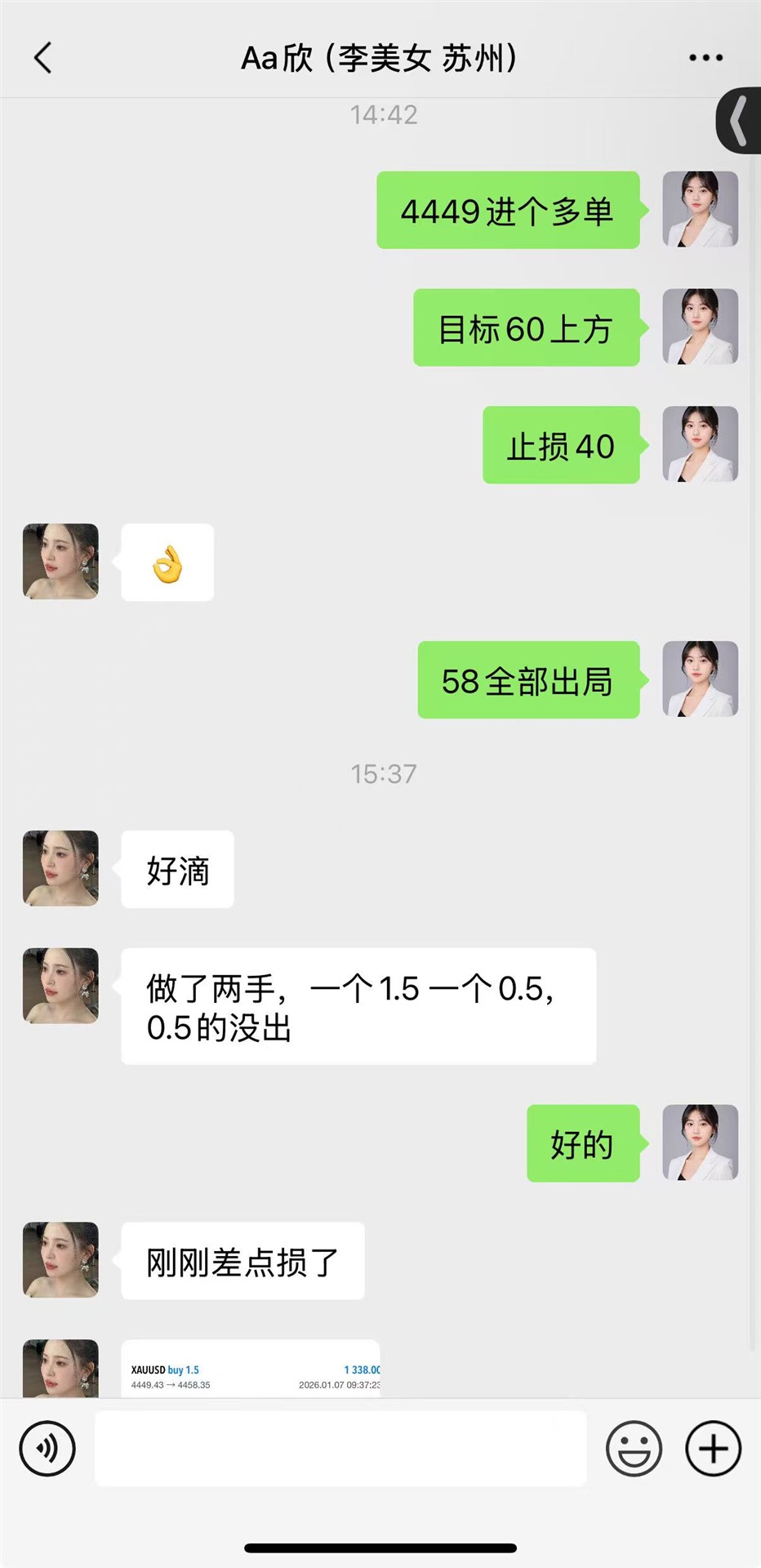View contact avatar beside the 好滴 message
The image size is (761, 1568).
pyautogui.click(x=60, y=868)
